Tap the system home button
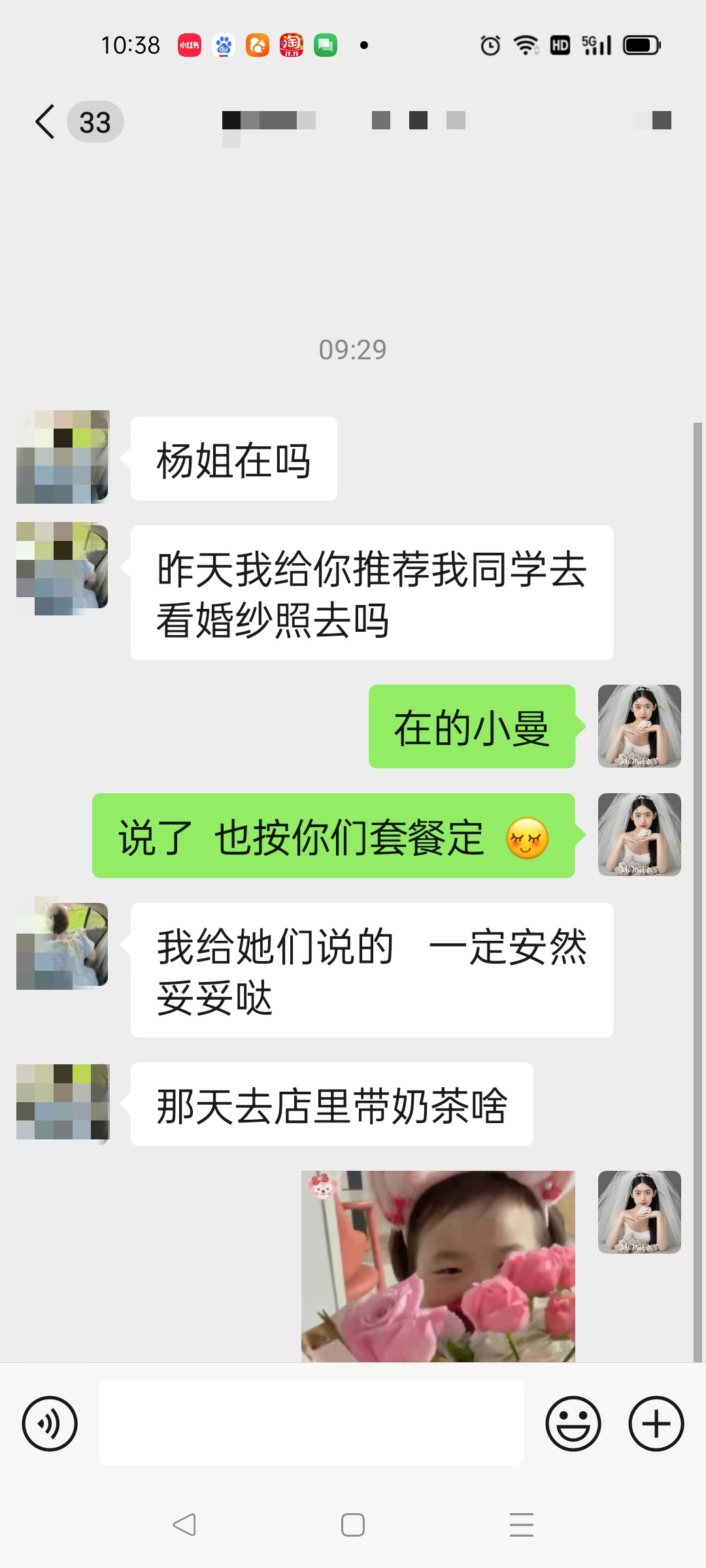Screen dimensions: 706x1568 click(353, 1525)
